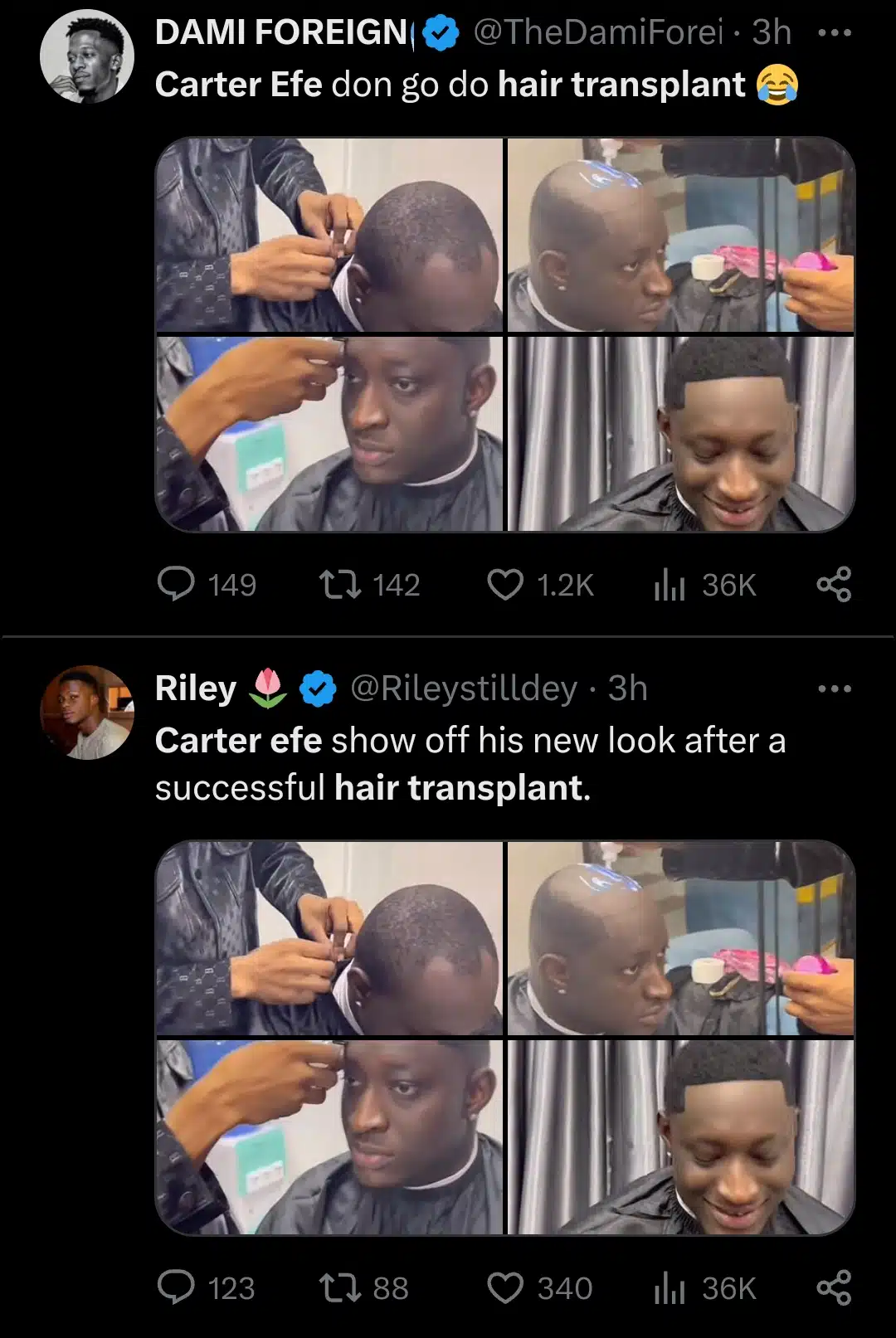Image resolution: width=896 pixels, height=1338 pixels.
Task: View analytics for Riley's post
Action: [x=669, y=1287]
